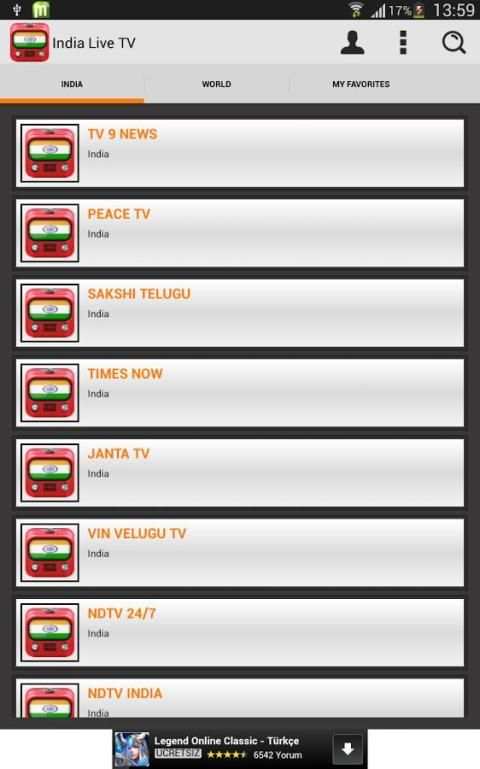The height and width of the screenshot is (769, 480).
Task: Tap the search magnifier icon
Action: pos(454,43)
